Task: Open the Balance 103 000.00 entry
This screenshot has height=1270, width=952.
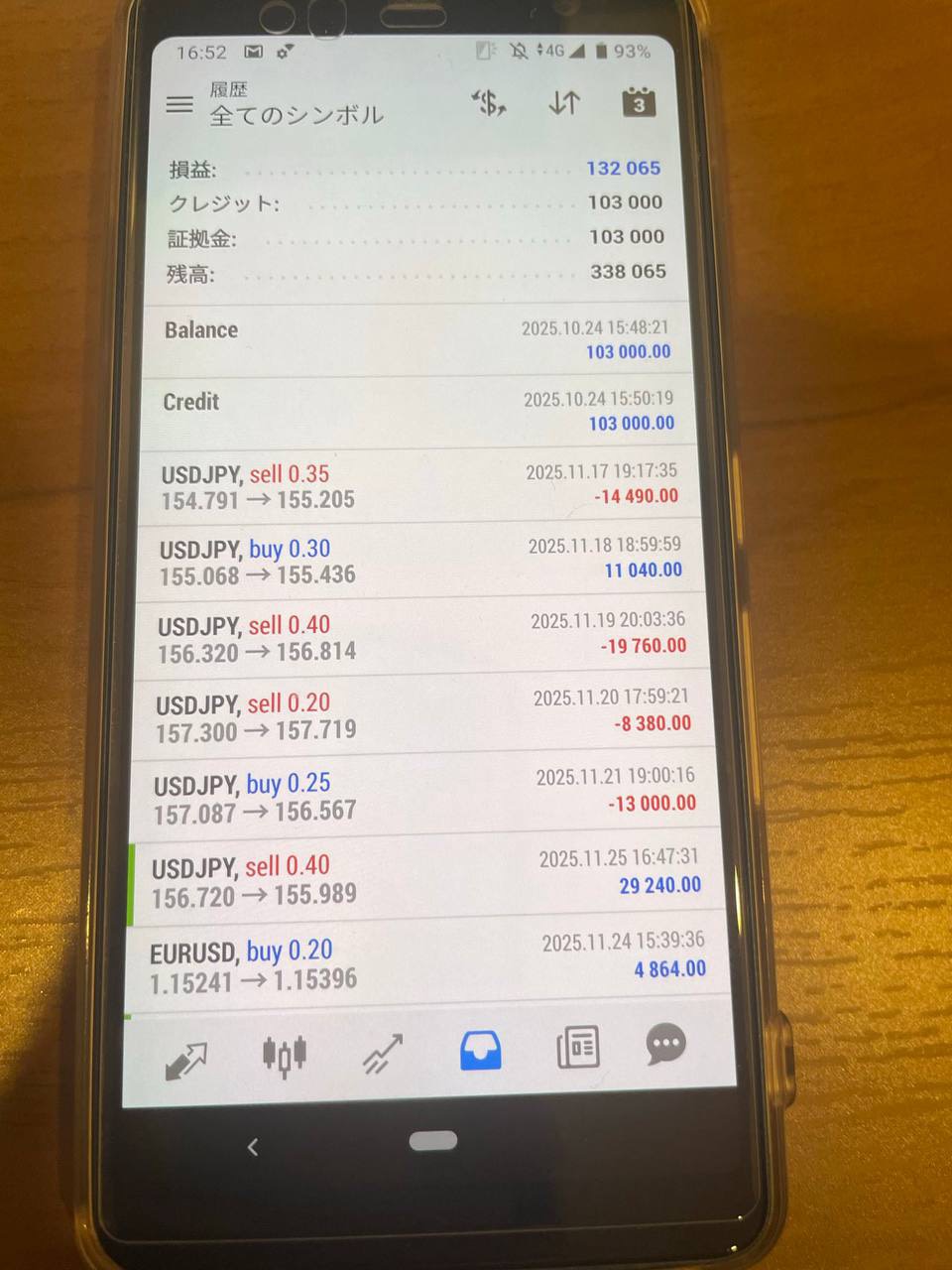Action: 416,340
